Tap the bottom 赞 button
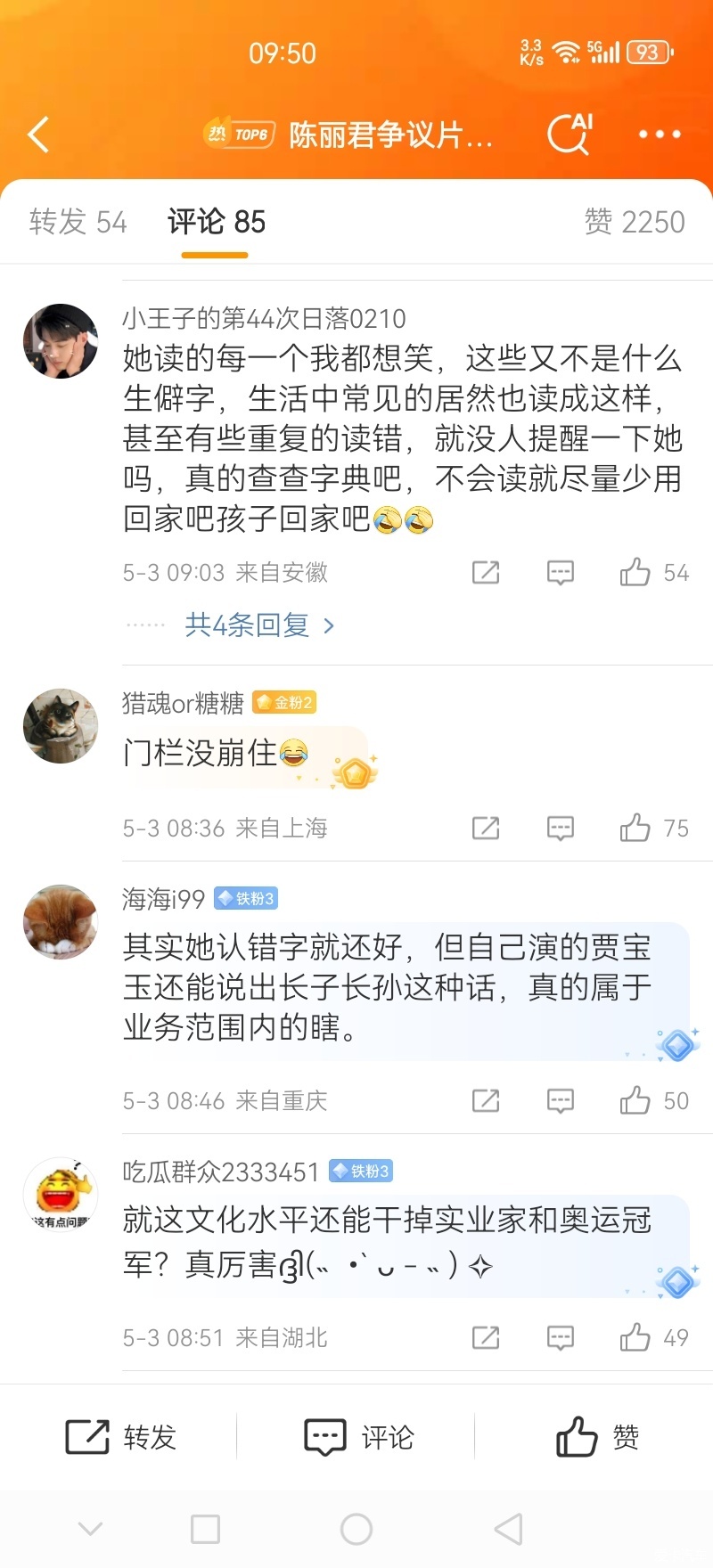 click(x=597, y=1437)
